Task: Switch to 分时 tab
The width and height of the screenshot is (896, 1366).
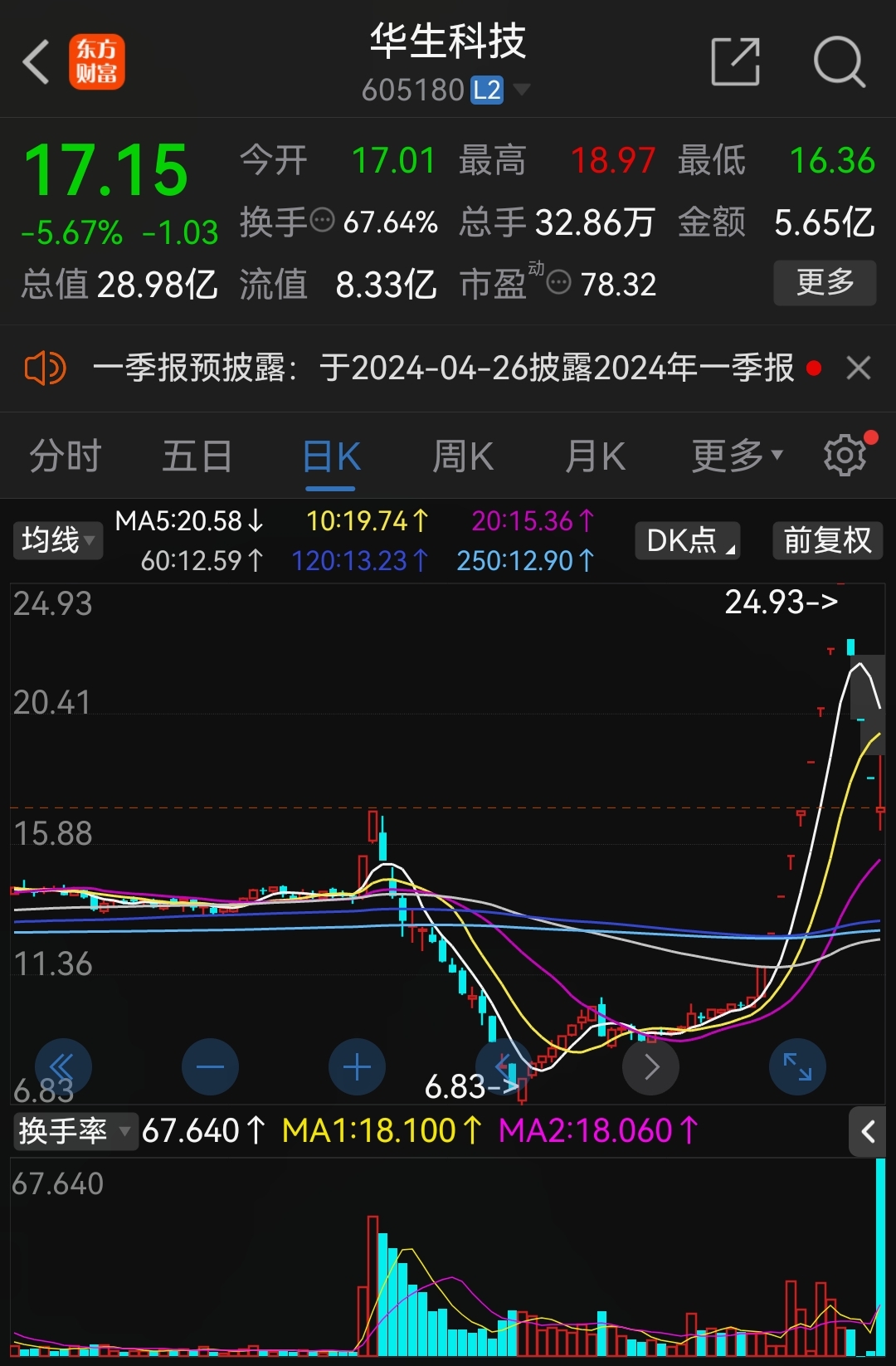Action: coord(64,455)
